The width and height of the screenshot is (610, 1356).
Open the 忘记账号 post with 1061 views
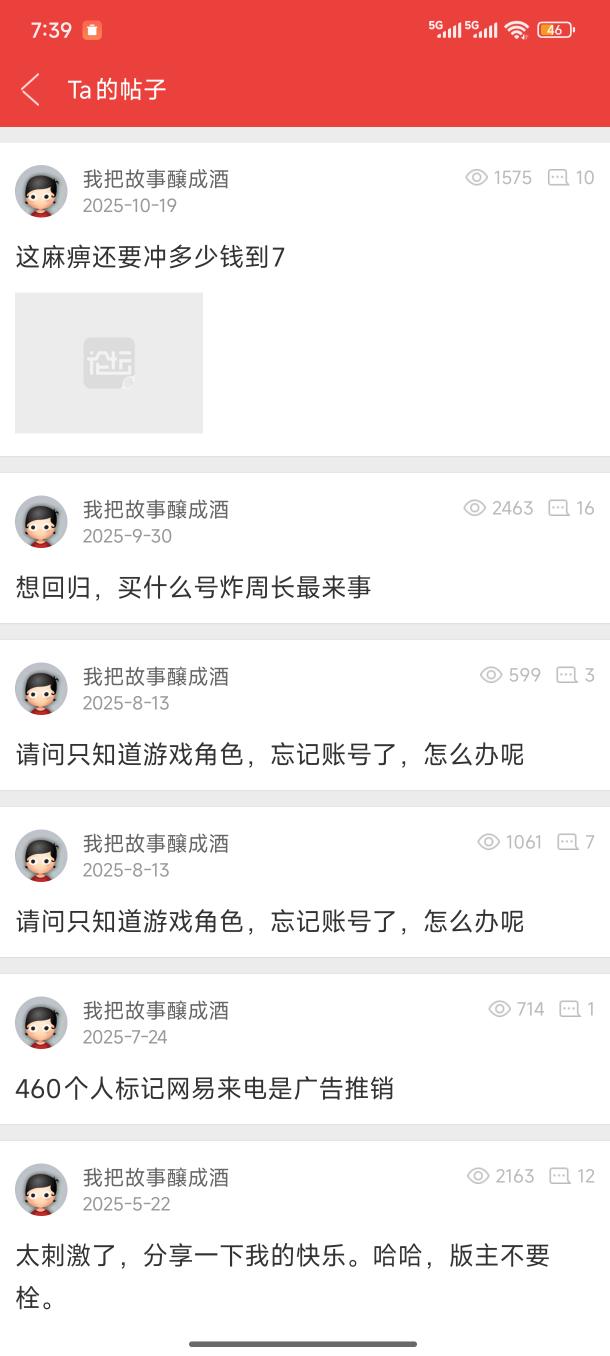[270, 921]
